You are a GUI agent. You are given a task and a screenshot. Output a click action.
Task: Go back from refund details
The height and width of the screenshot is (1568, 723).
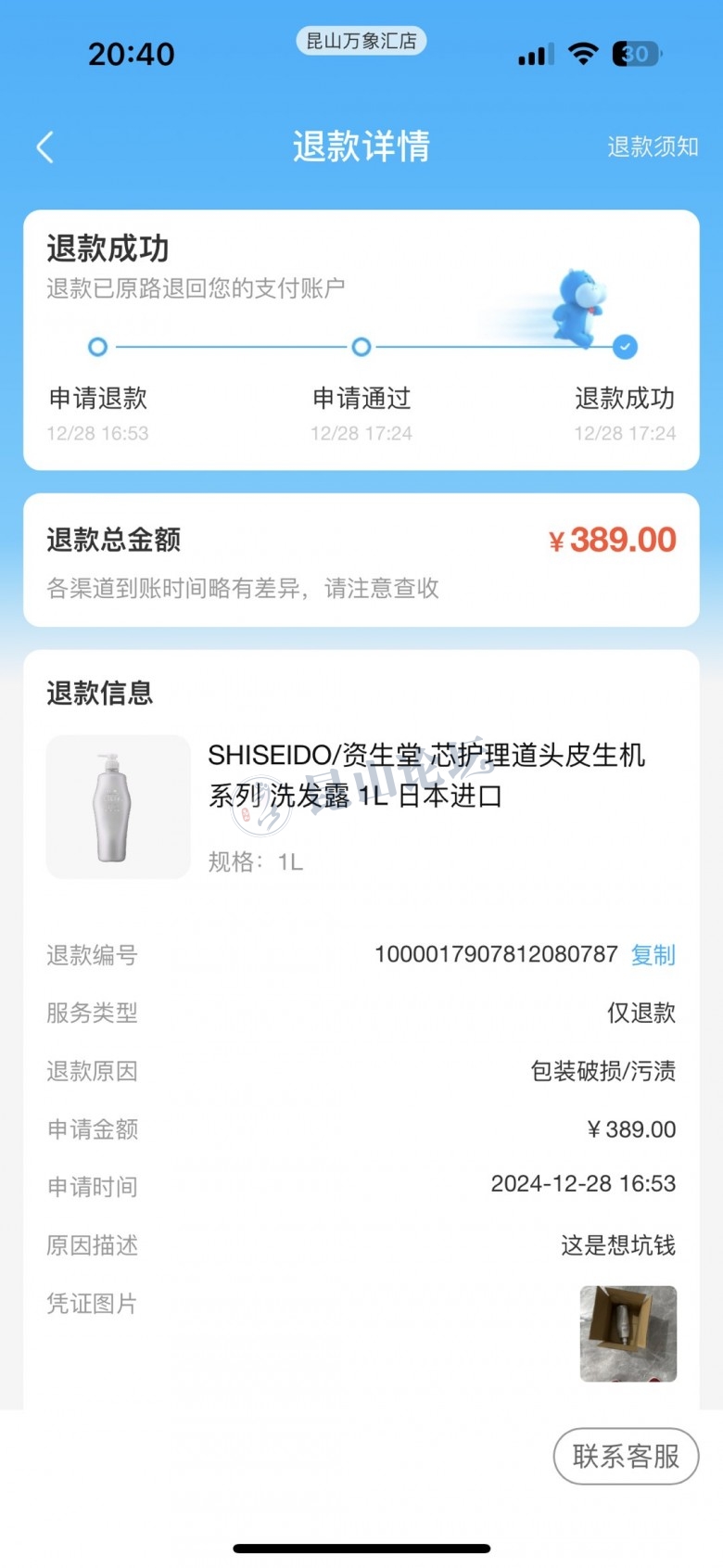[44, 147]
